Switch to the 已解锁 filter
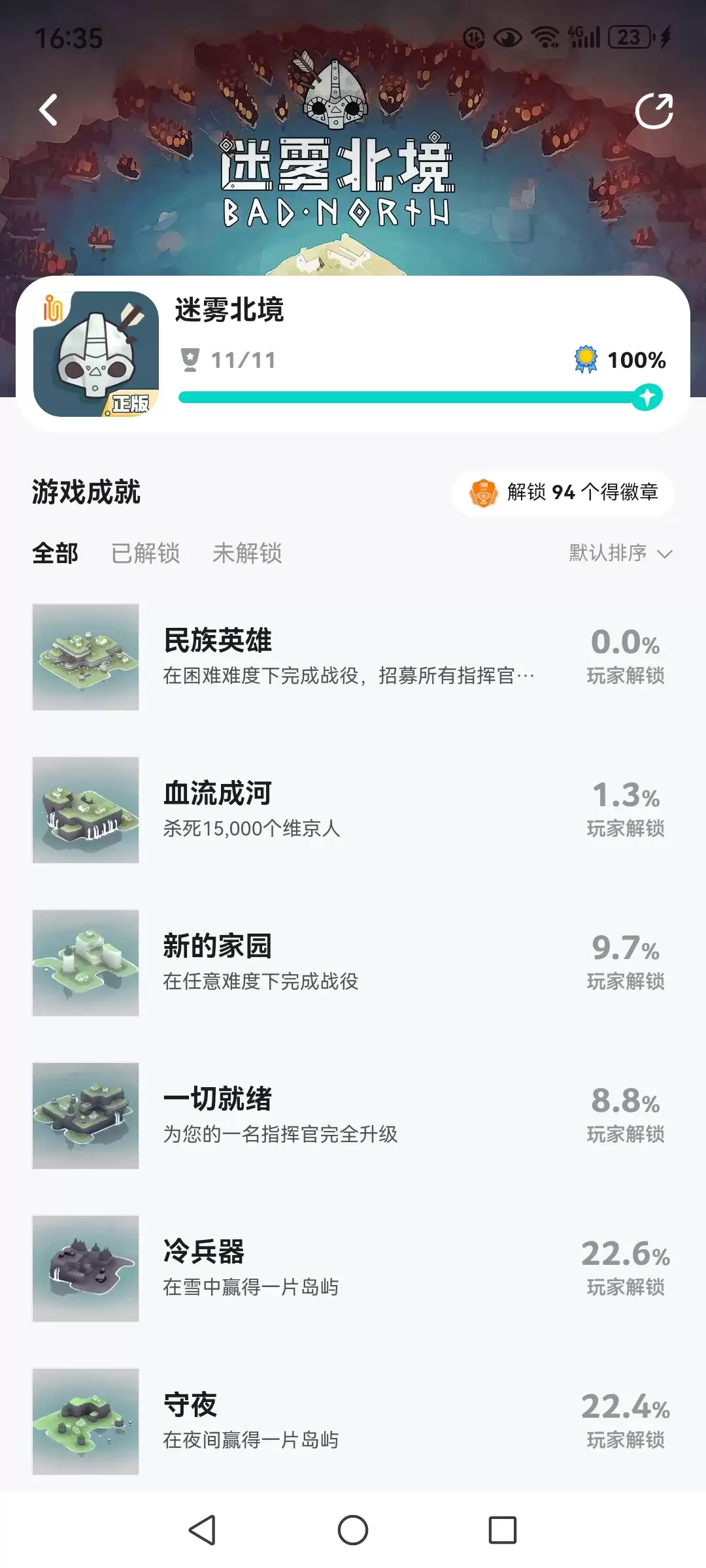This screenshot has height=1568, width=706. point(145,553)
